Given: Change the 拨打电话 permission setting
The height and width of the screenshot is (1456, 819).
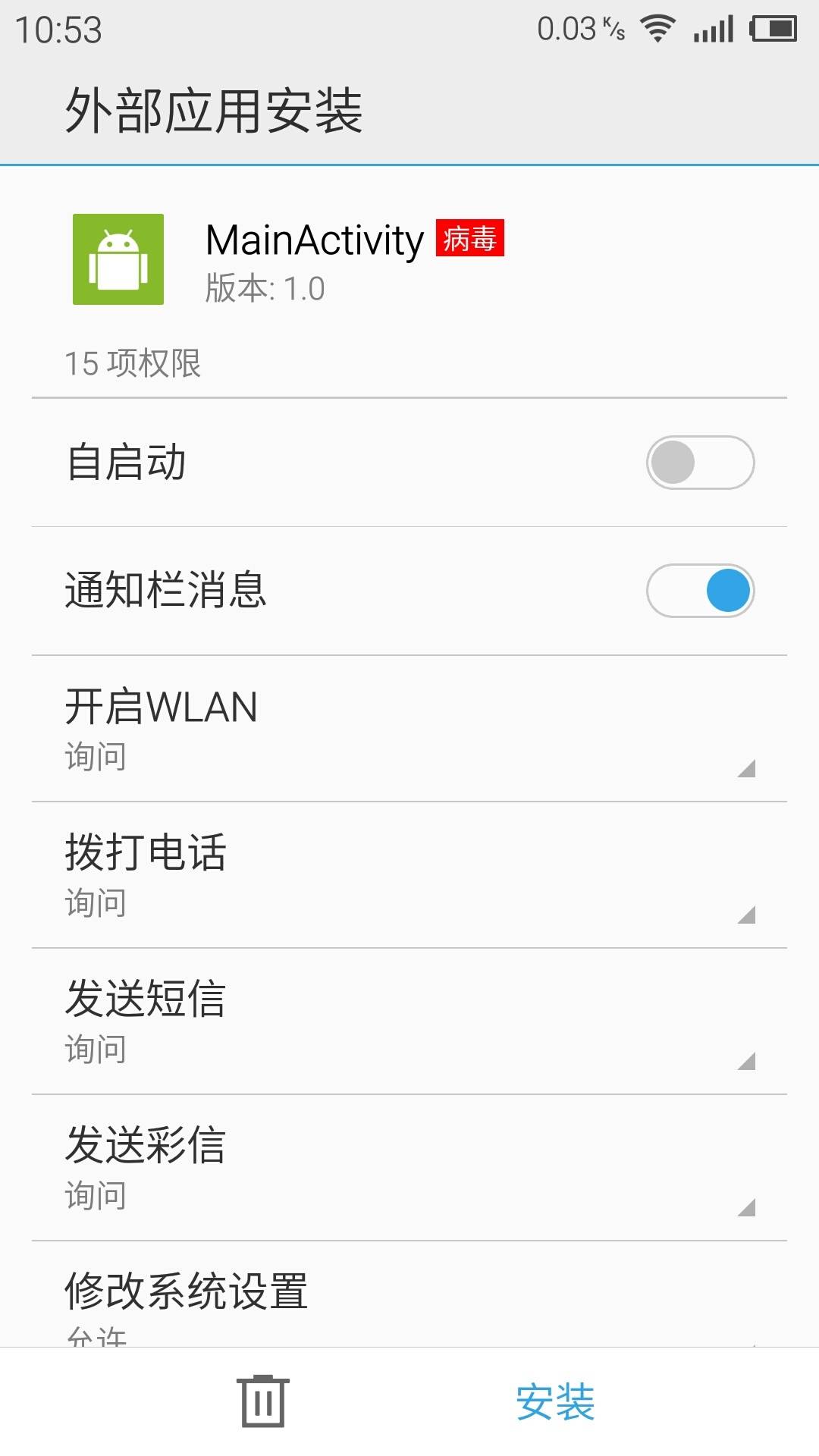Looking at the screenshot, I should click(409, 876).
